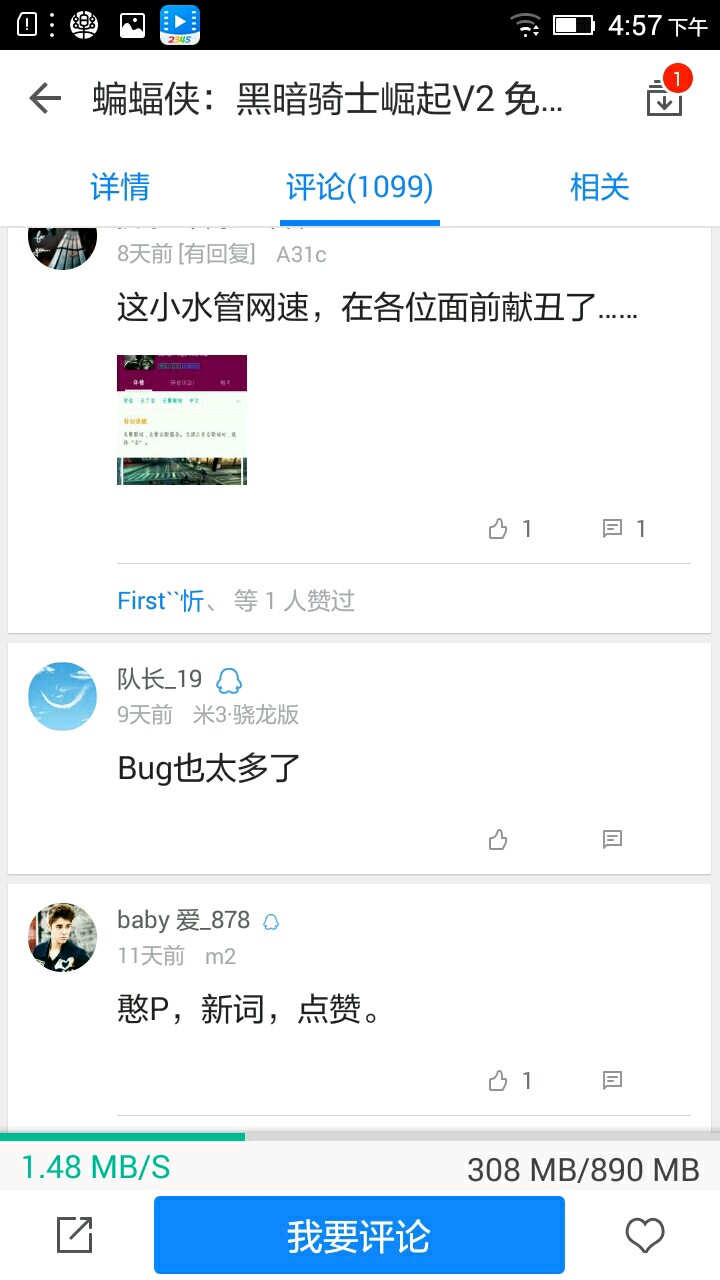Open the screenshot image in the 小水管网速 comment
The image size is (720, 1280).
[x=182, y=420]
